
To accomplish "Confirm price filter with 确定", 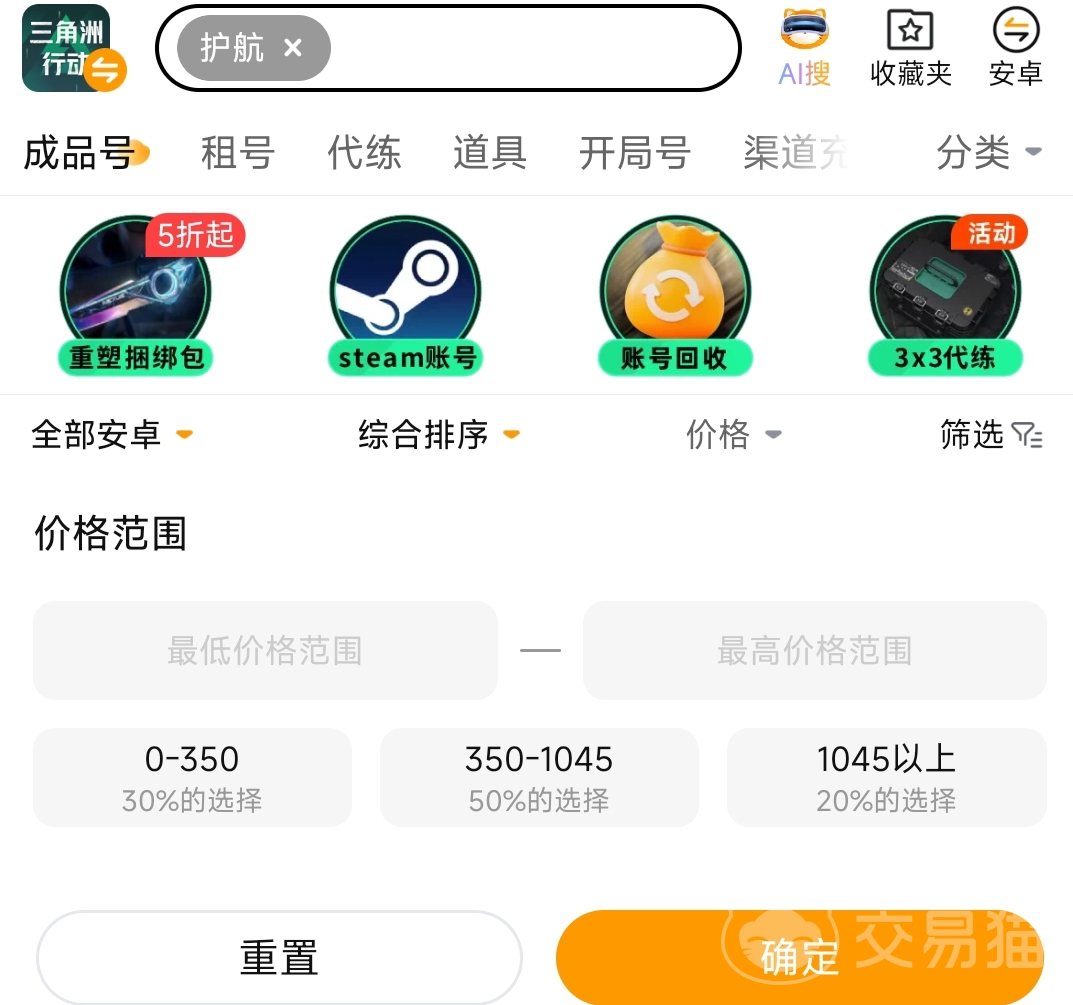I will tap(800, 956).
